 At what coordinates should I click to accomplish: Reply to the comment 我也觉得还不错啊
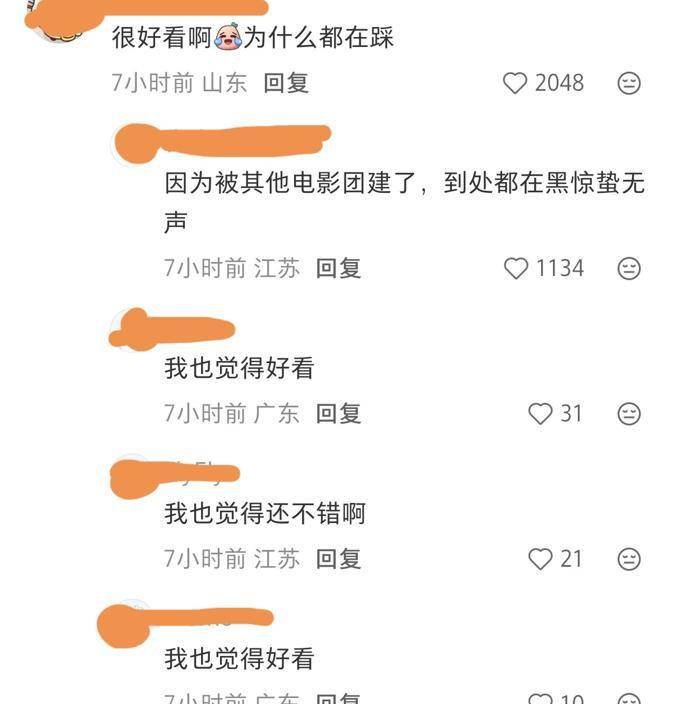(338, 558)
